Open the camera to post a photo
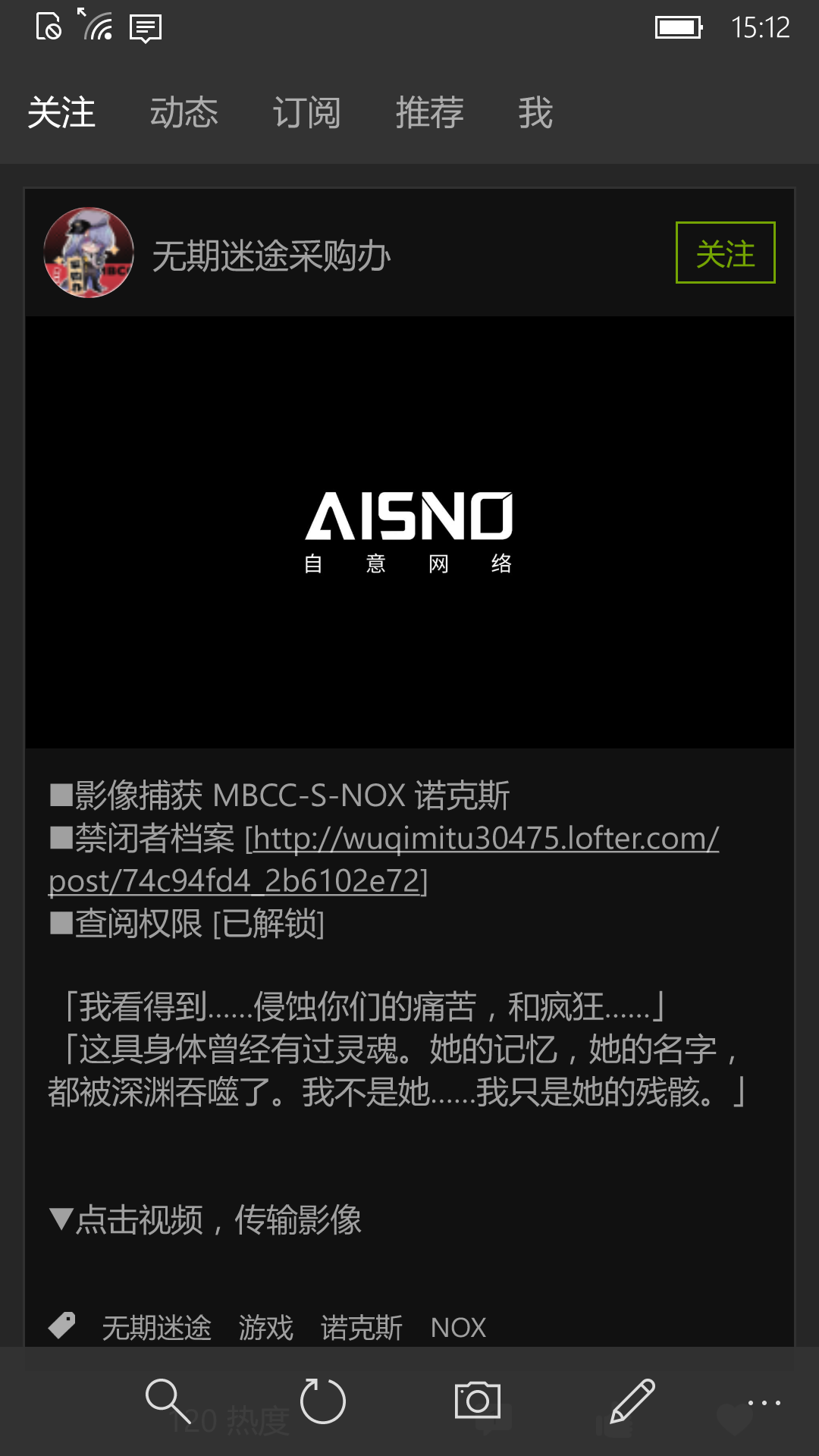Image resolution: width=819 pixels, height=1456 pixels. pos(478,1401)
